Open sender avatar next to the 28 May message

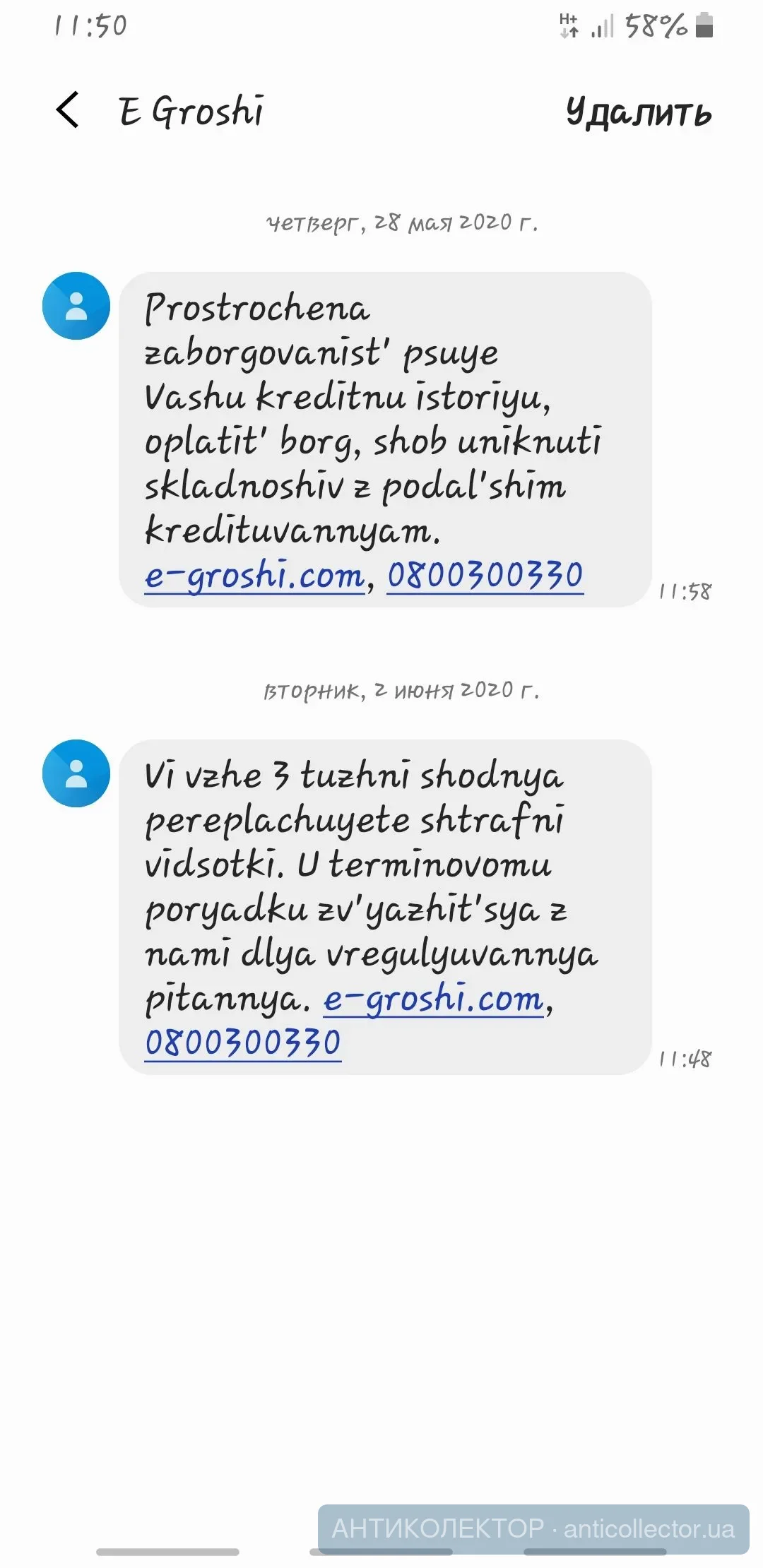click(76, 306)
